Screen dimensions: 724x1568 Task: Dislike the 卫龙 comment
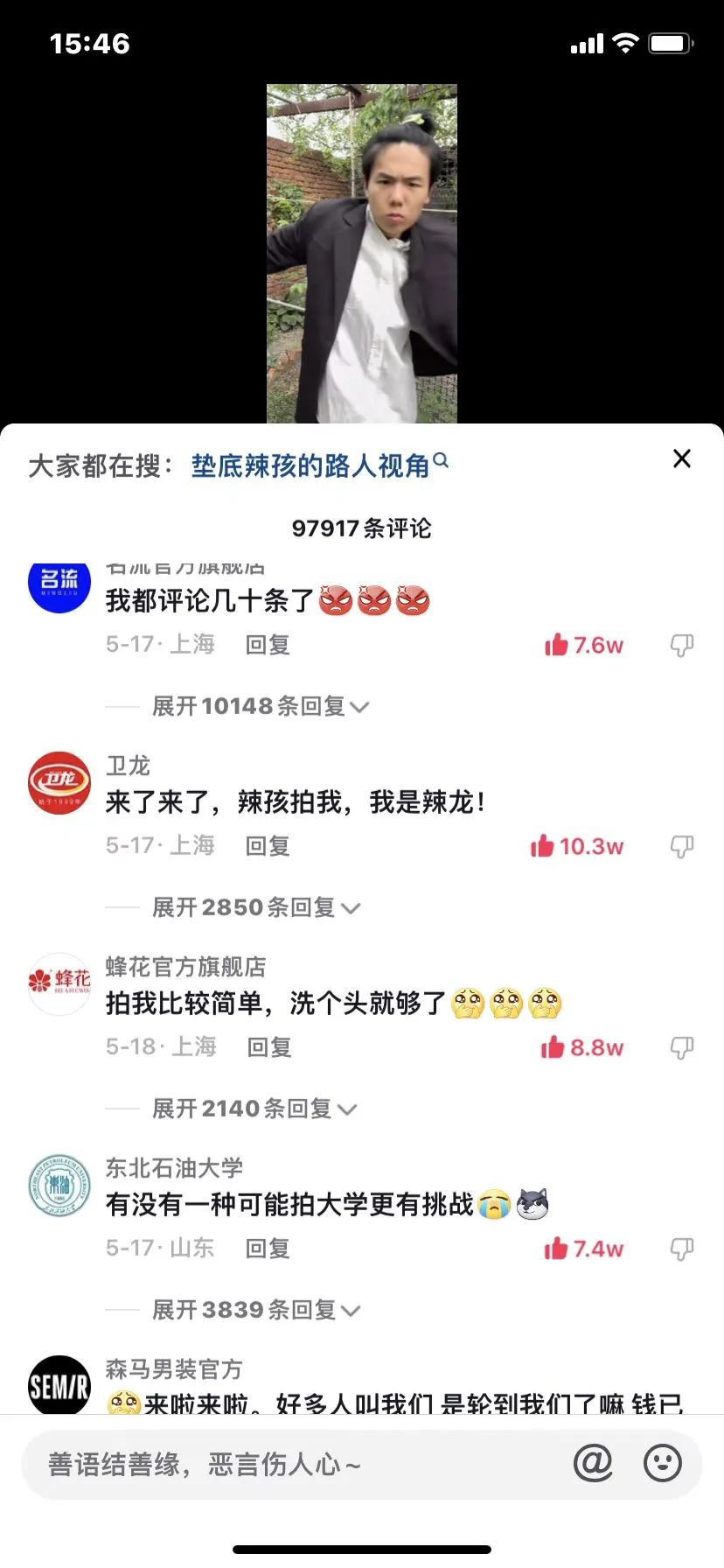pos(681,846)
